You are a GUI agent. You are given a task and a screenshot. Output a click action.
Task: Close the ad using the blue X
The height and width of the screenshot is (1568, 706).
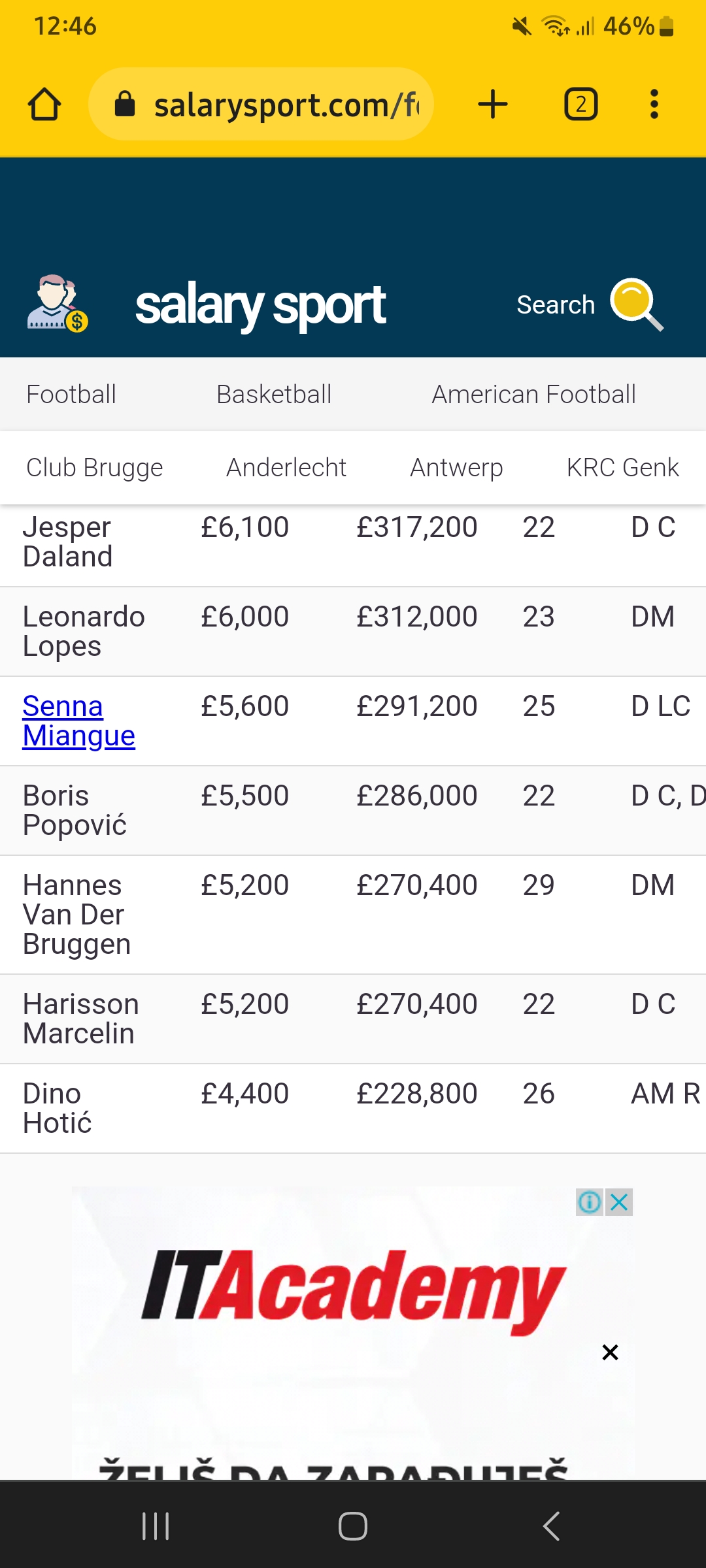tap(619, 1202)
